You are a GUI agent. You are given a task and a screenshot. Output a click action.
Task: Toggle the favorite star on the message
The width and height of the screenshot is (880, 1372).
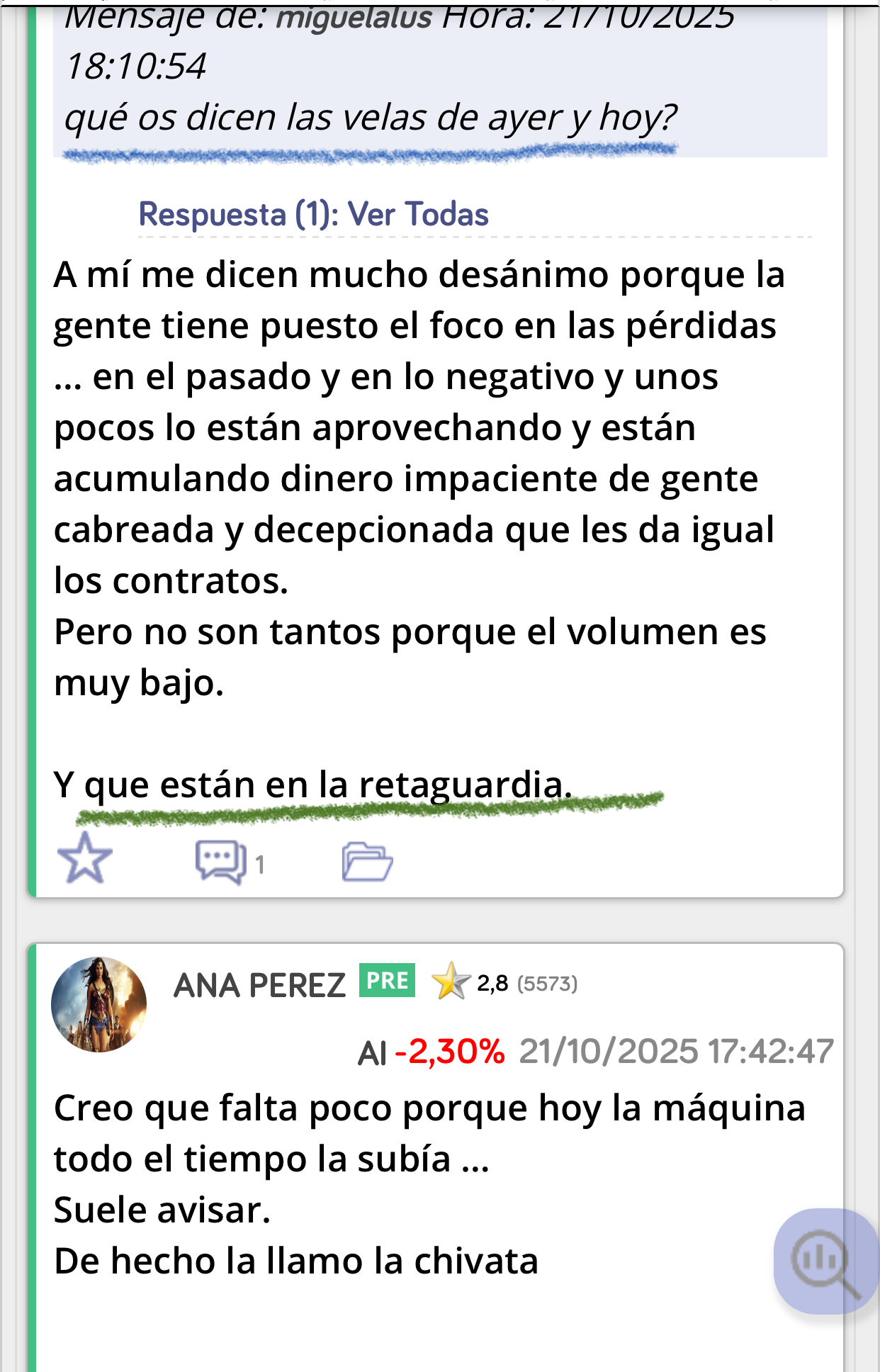84,860
